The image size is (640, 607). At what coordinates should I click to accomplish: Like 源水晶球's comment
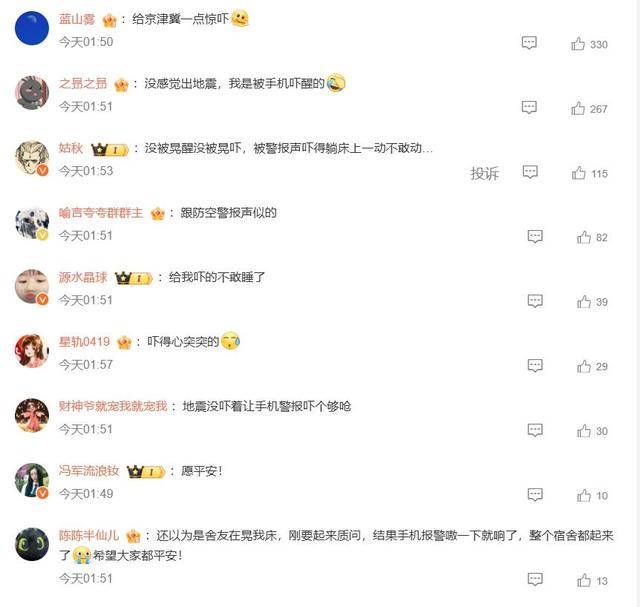(x=584, y=301)
